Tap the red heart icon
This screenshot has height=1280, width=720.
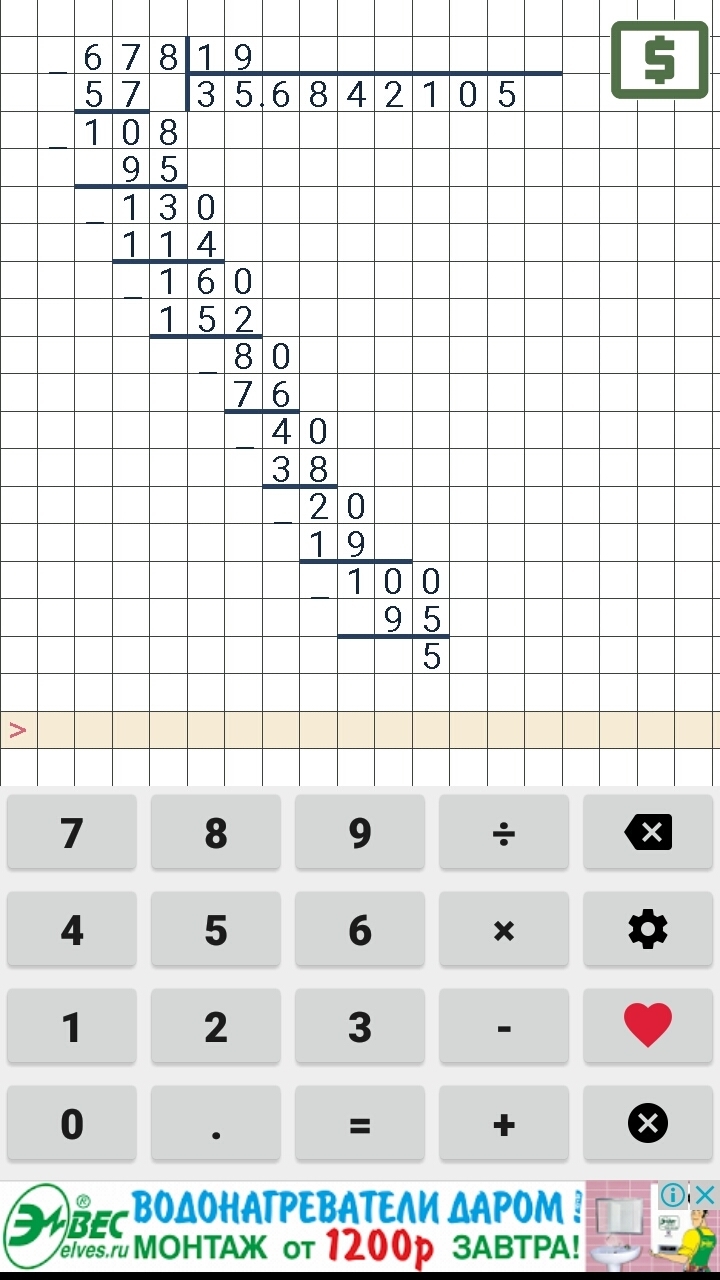tap(648, 1027)
